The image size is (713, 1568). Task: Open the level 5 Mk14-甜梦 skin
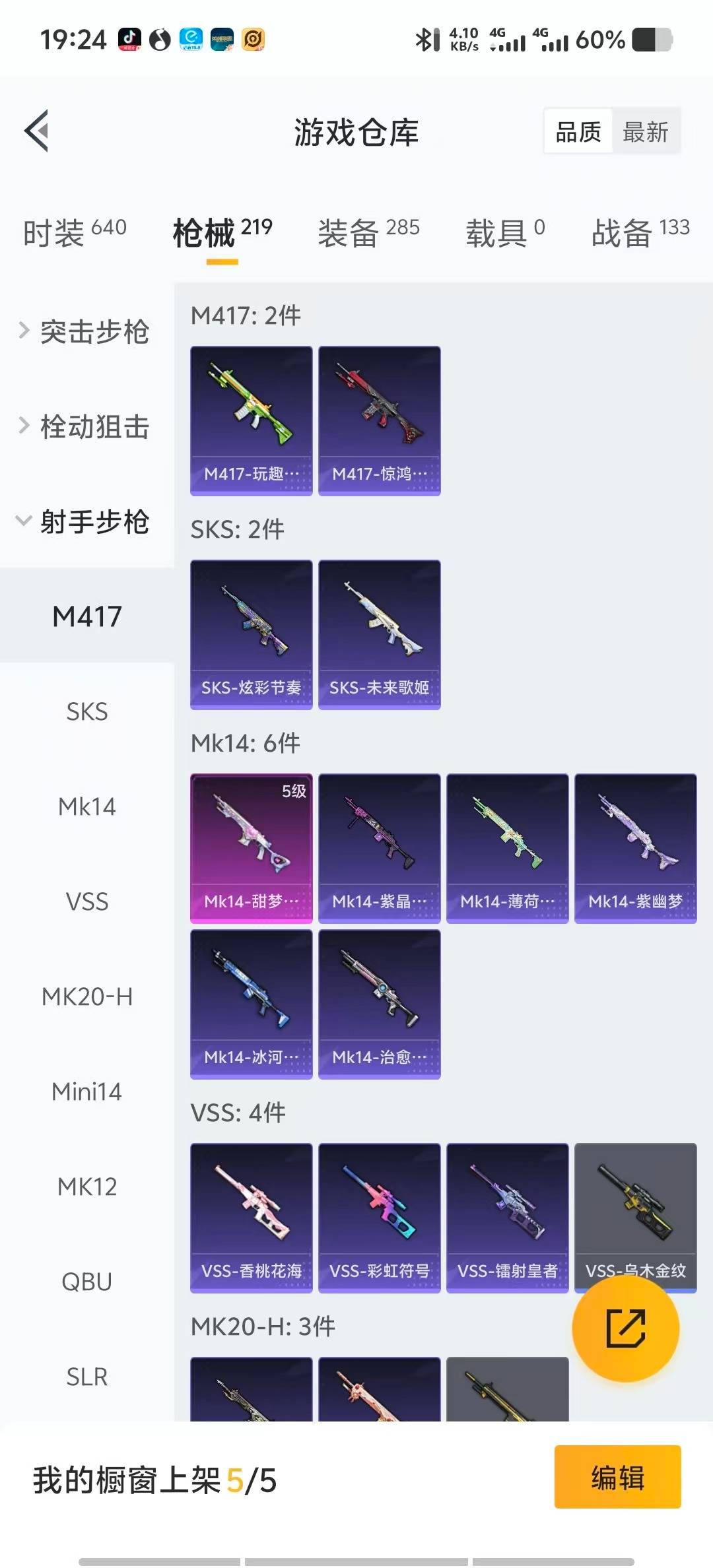251,848
